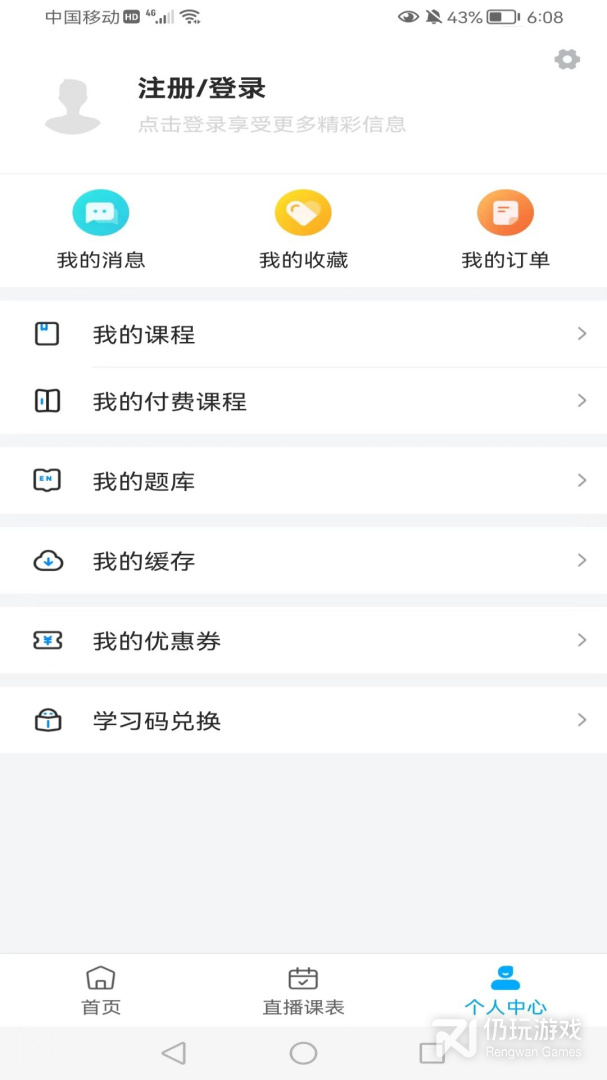Open the settings gear icon

tap(567, 59)
